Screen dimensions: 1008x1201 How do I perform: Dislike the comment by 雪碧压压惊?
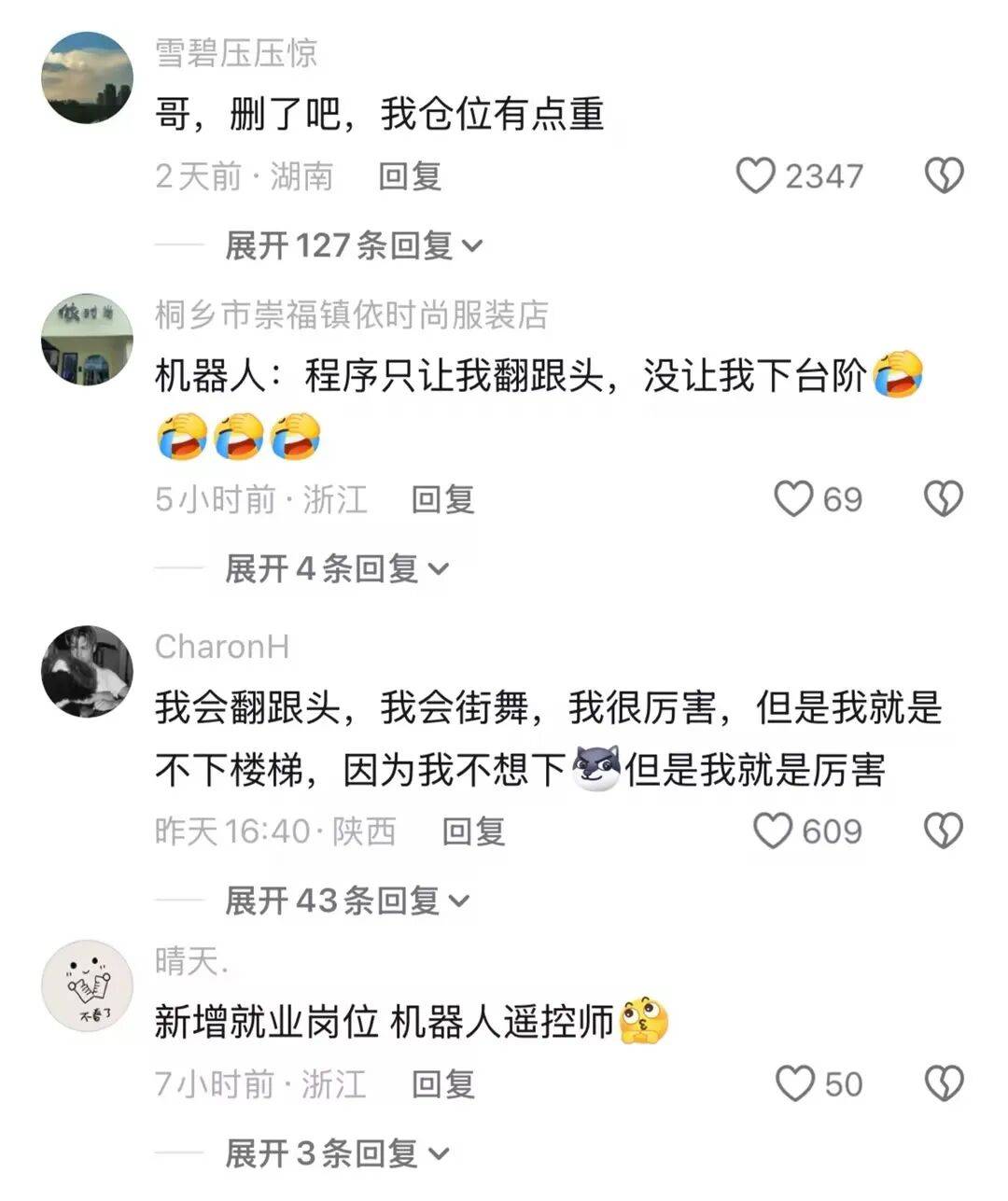click(x=943, y=175)
